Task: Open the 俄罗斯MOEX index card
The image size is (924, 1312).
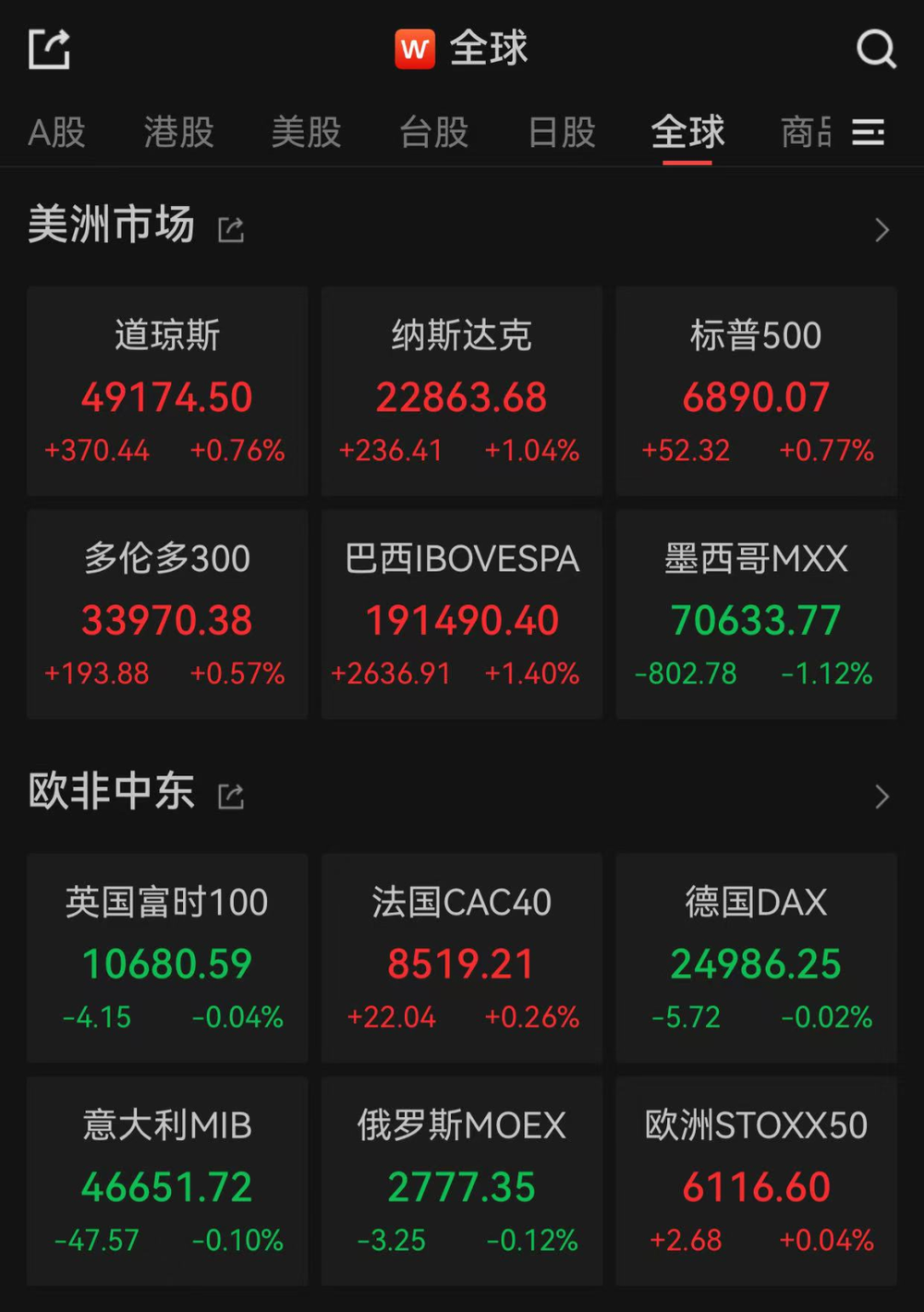Action: point(462,1181)
